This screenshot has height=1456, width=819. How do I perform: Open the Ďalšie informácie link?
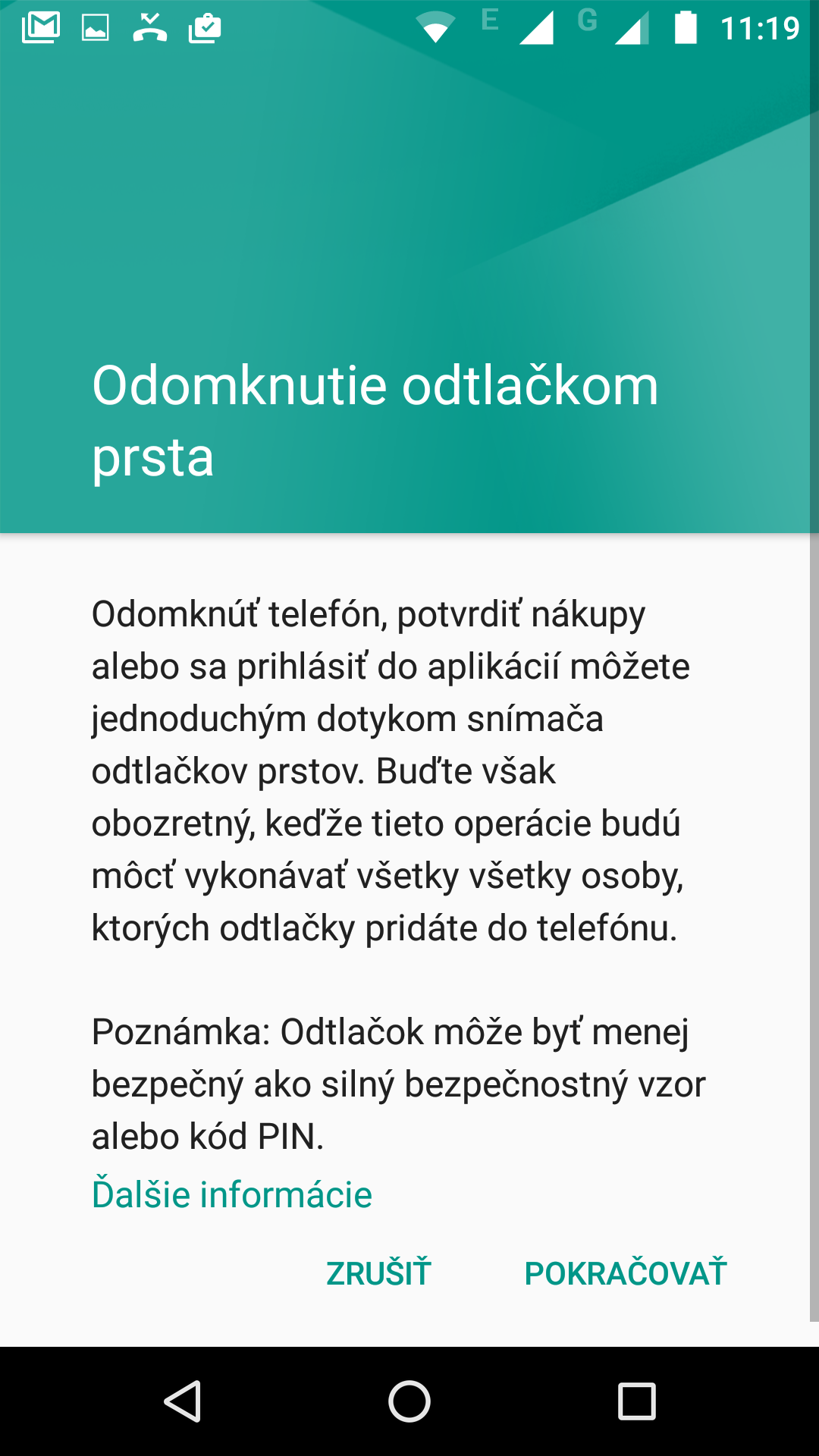point(232,1194)
